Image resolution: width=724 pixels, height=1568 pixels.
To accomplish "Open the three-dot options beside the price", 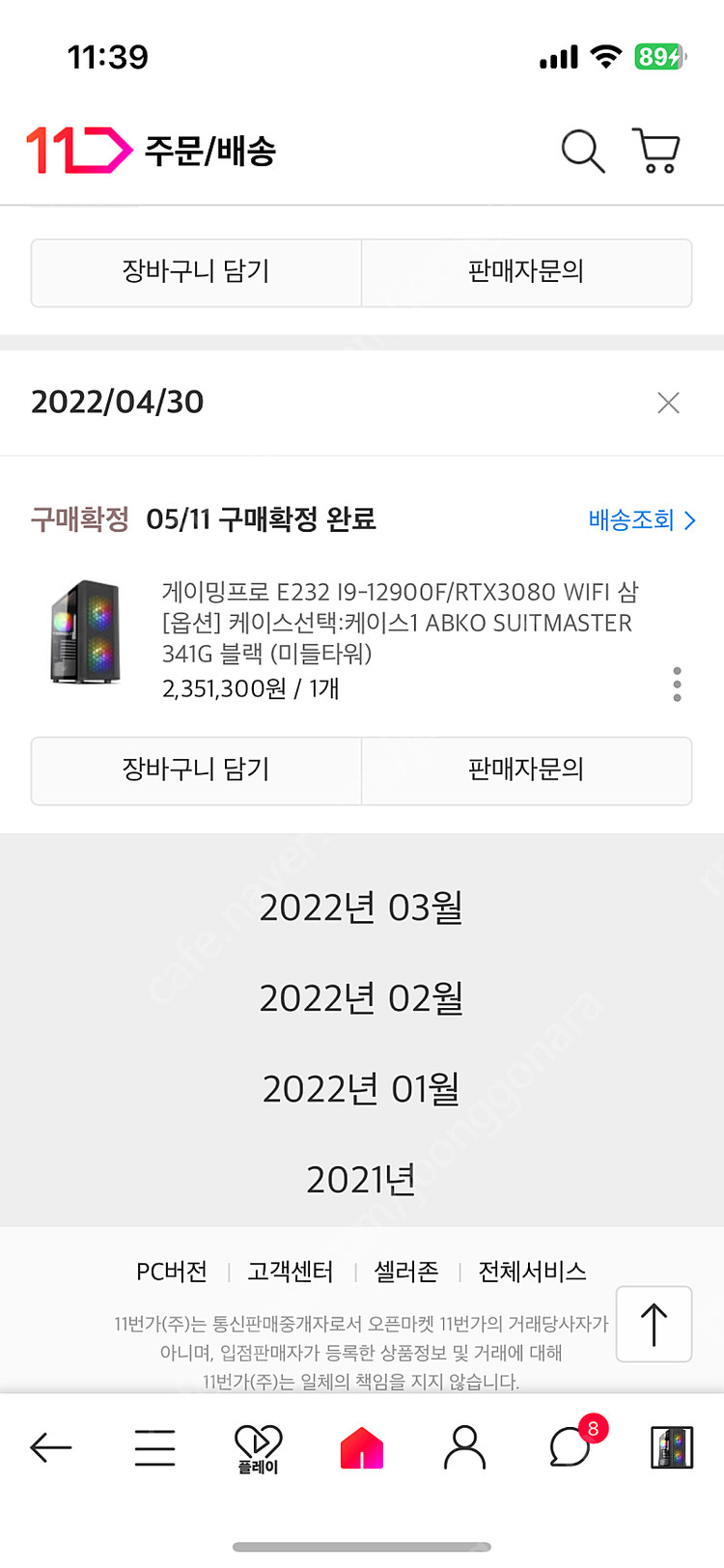I will (678, 684).
